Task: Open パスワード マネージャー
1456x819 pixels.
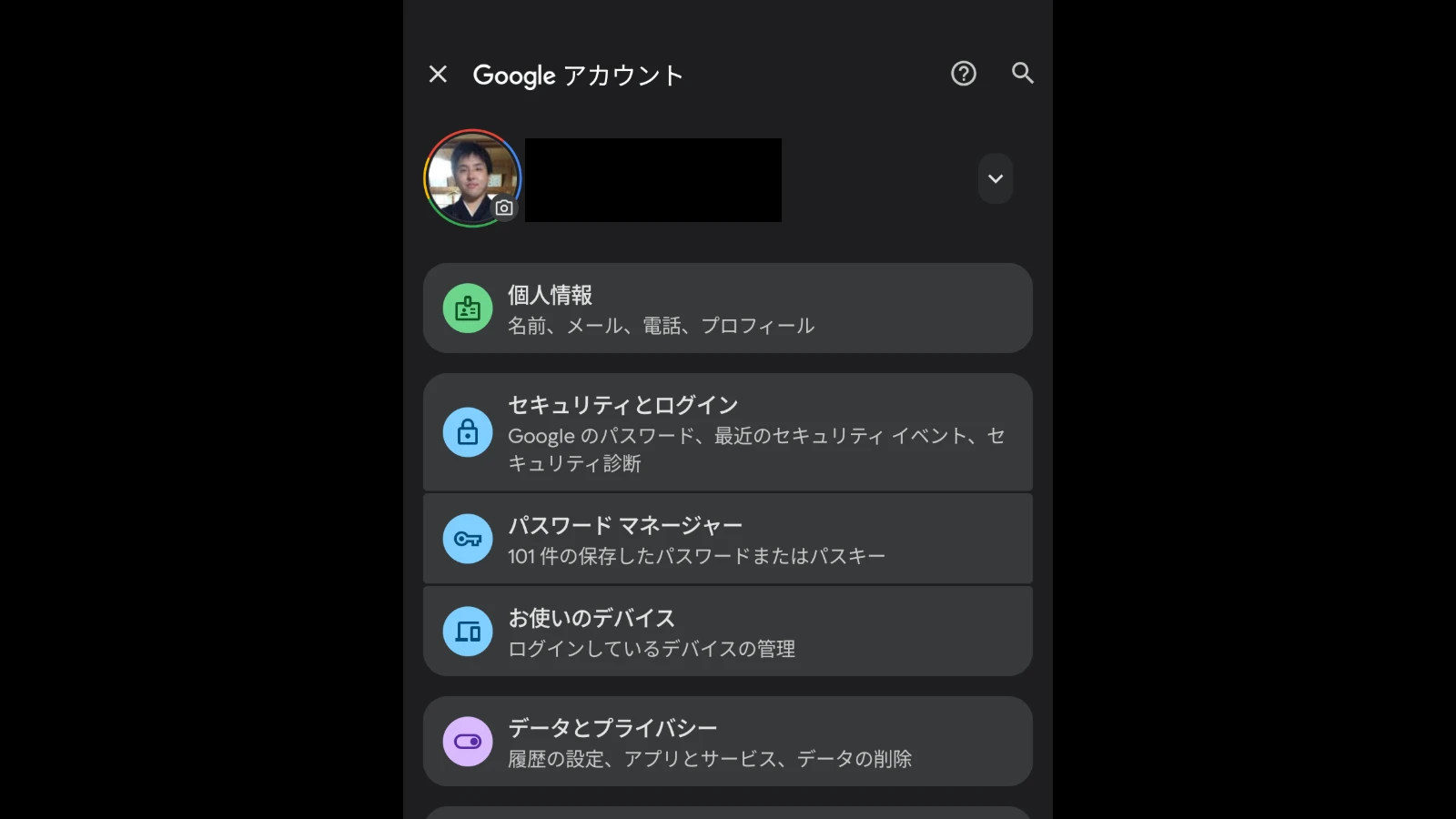Action: pyautogui.click(x=726, y=539)
